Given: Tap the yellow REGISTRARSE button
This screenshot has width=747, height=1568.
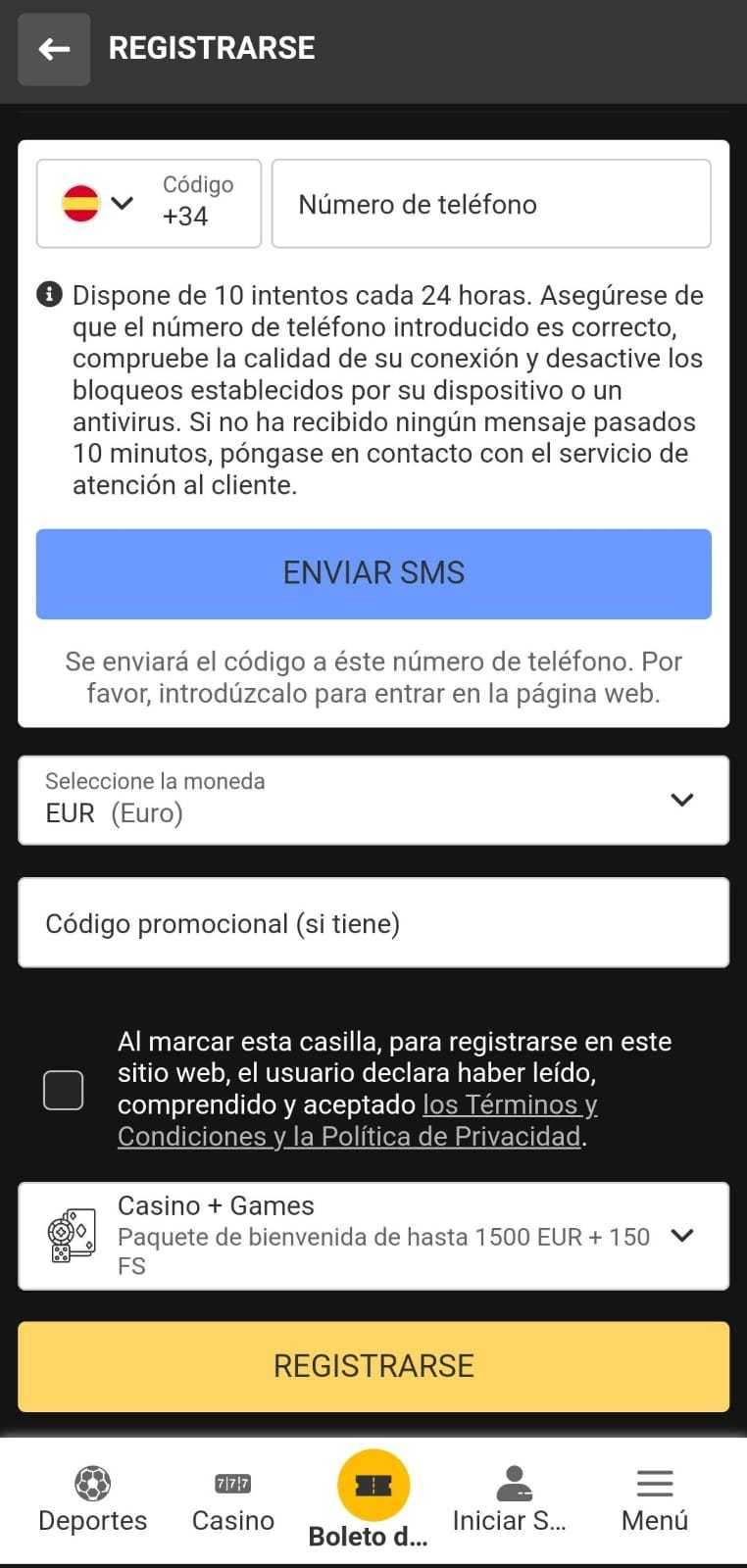Looking at the screenshot, I should [373, 1366].
